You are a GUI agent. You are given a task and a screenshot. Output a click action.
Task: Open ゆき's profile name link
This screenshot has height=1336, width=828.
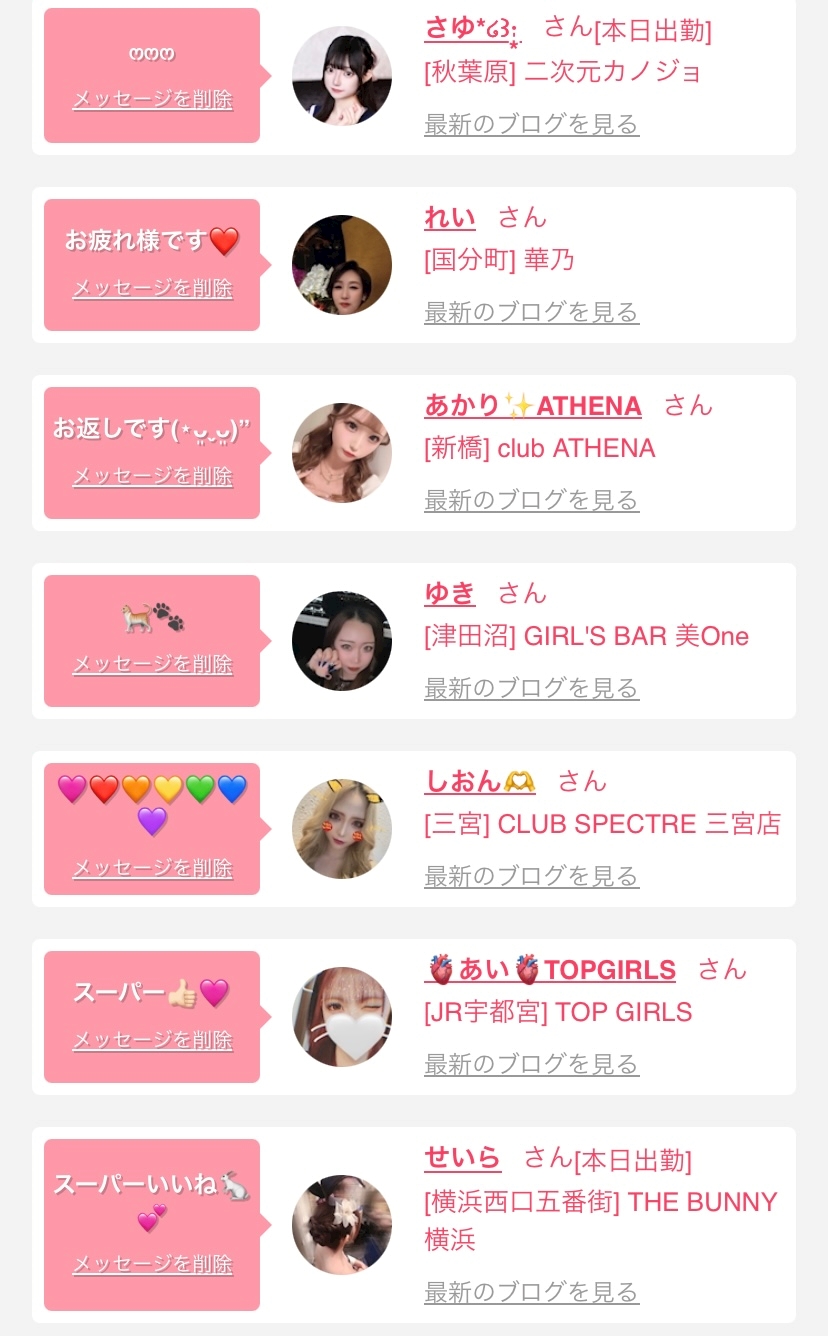pyautogui.click(x=450, y=593)
